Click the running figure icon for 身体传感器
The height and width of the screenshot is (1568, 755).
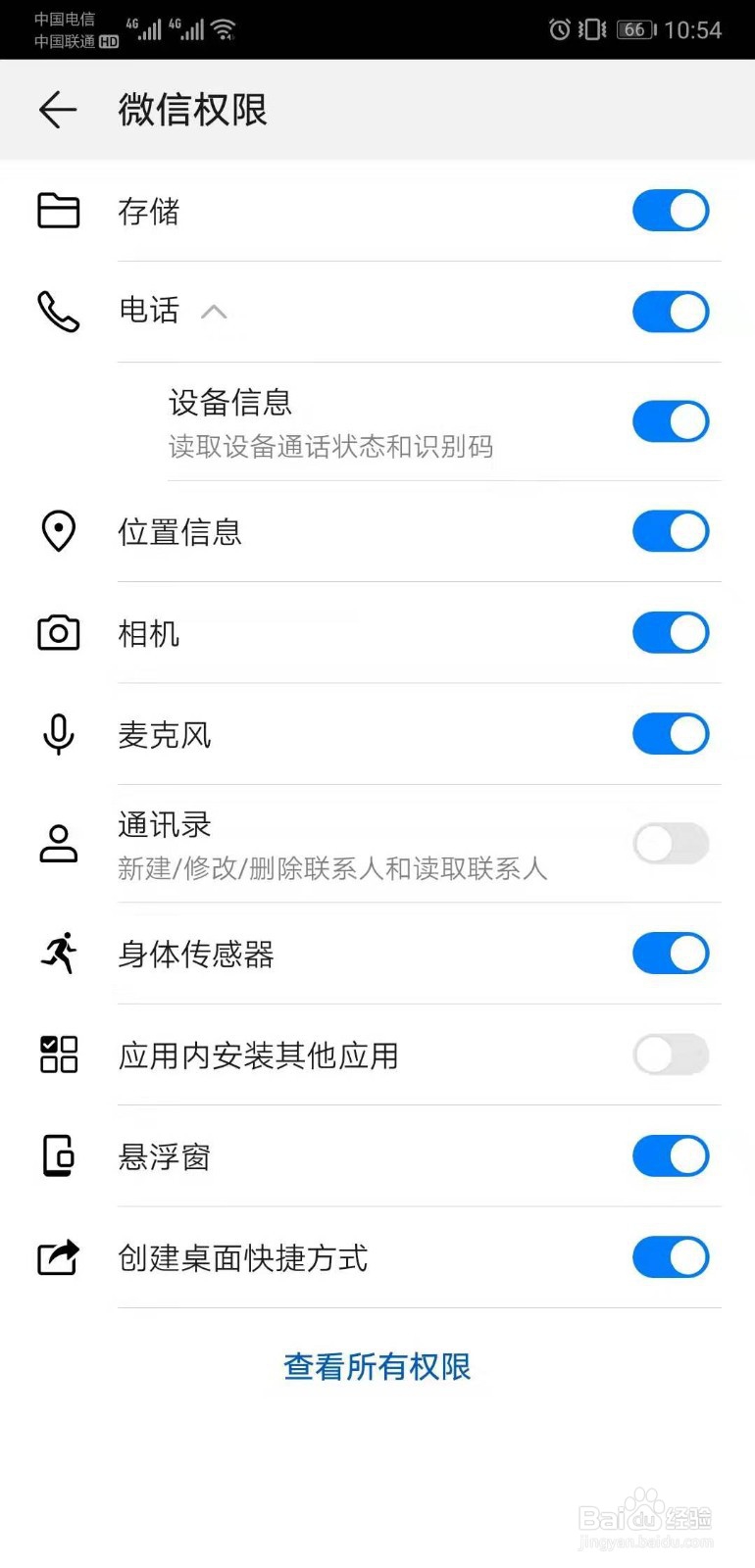pos(57,953)
